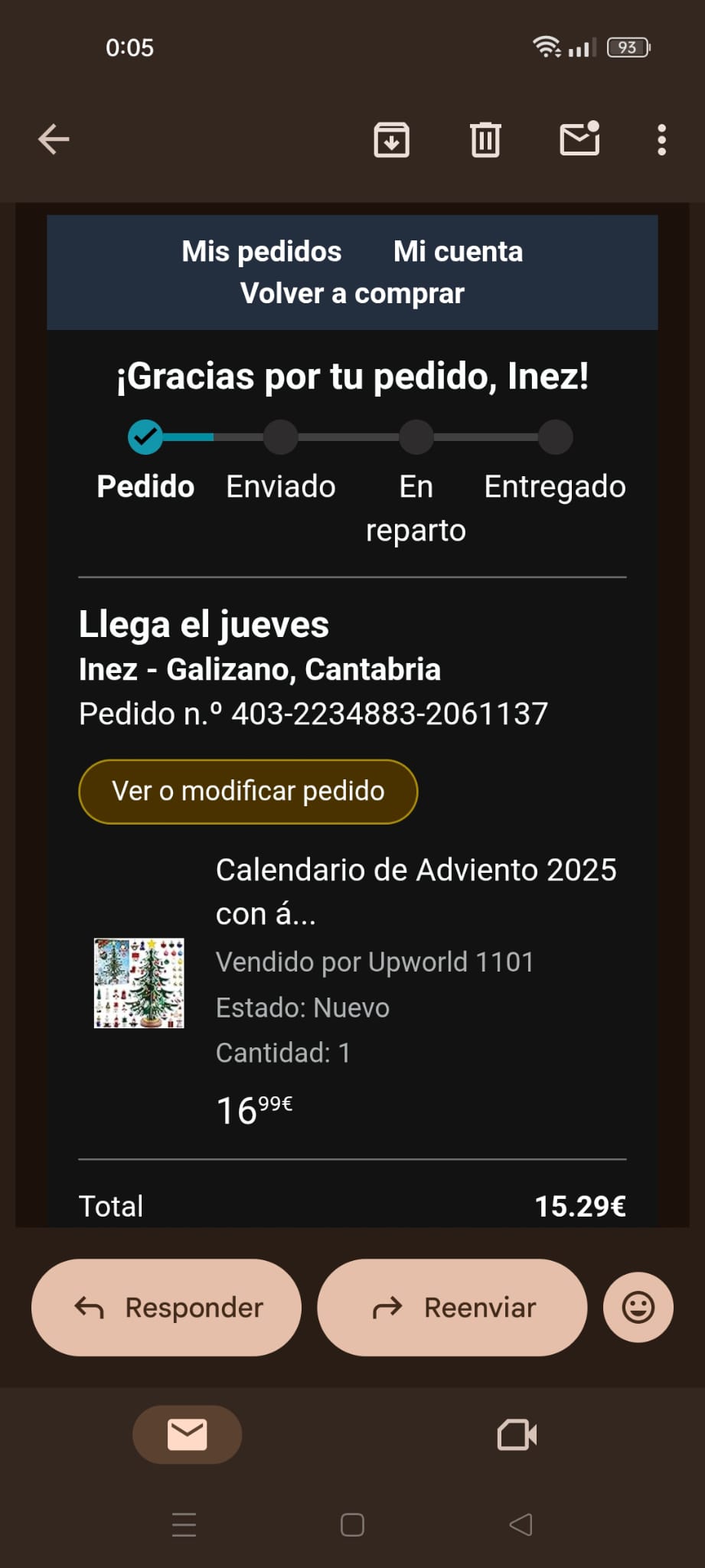The height and width of the screenshot is (1568, 705).
Task: Tap Reenviar to forward the email
Action: (452, 1307)
